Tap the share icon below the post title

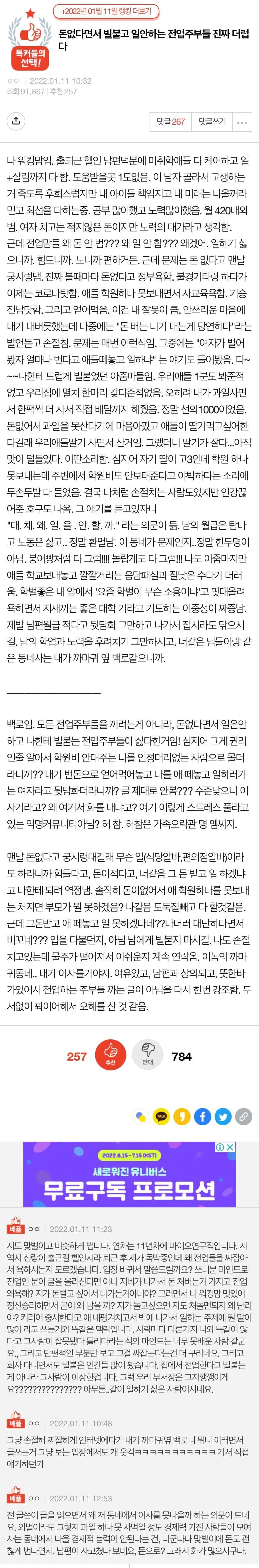click(17, 121)
